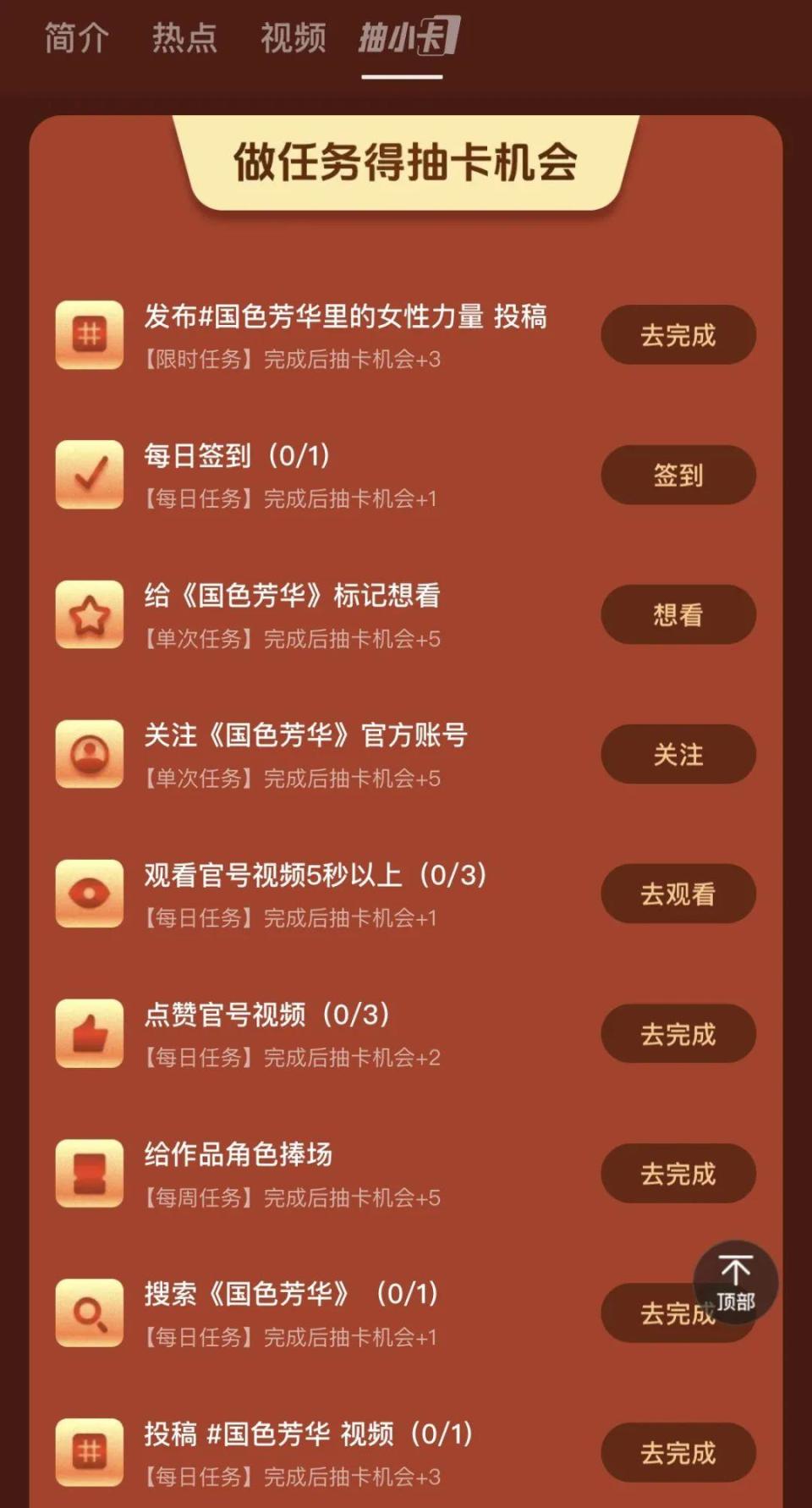812x1508 pixels.
Task: Click the hashtag icon for 投稿 #国色芳华 视频
Action: [x=89, y=1452]
